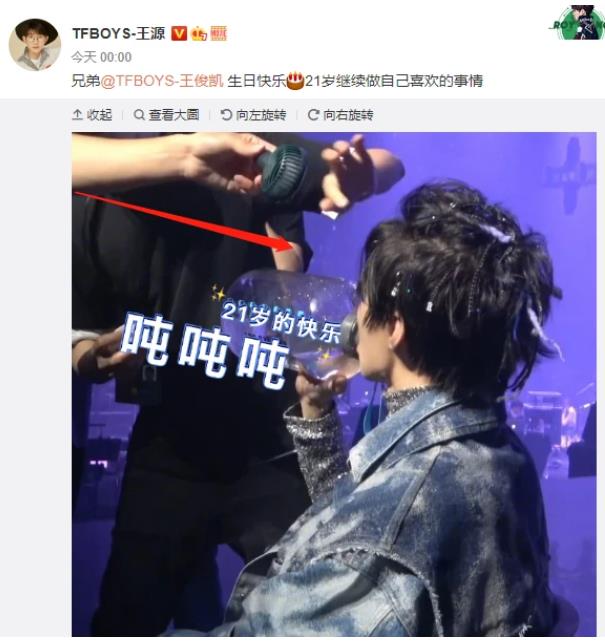Open the TFBOYS-王源 profile avatar
605x641 pixels.
[x=35, y=45]
